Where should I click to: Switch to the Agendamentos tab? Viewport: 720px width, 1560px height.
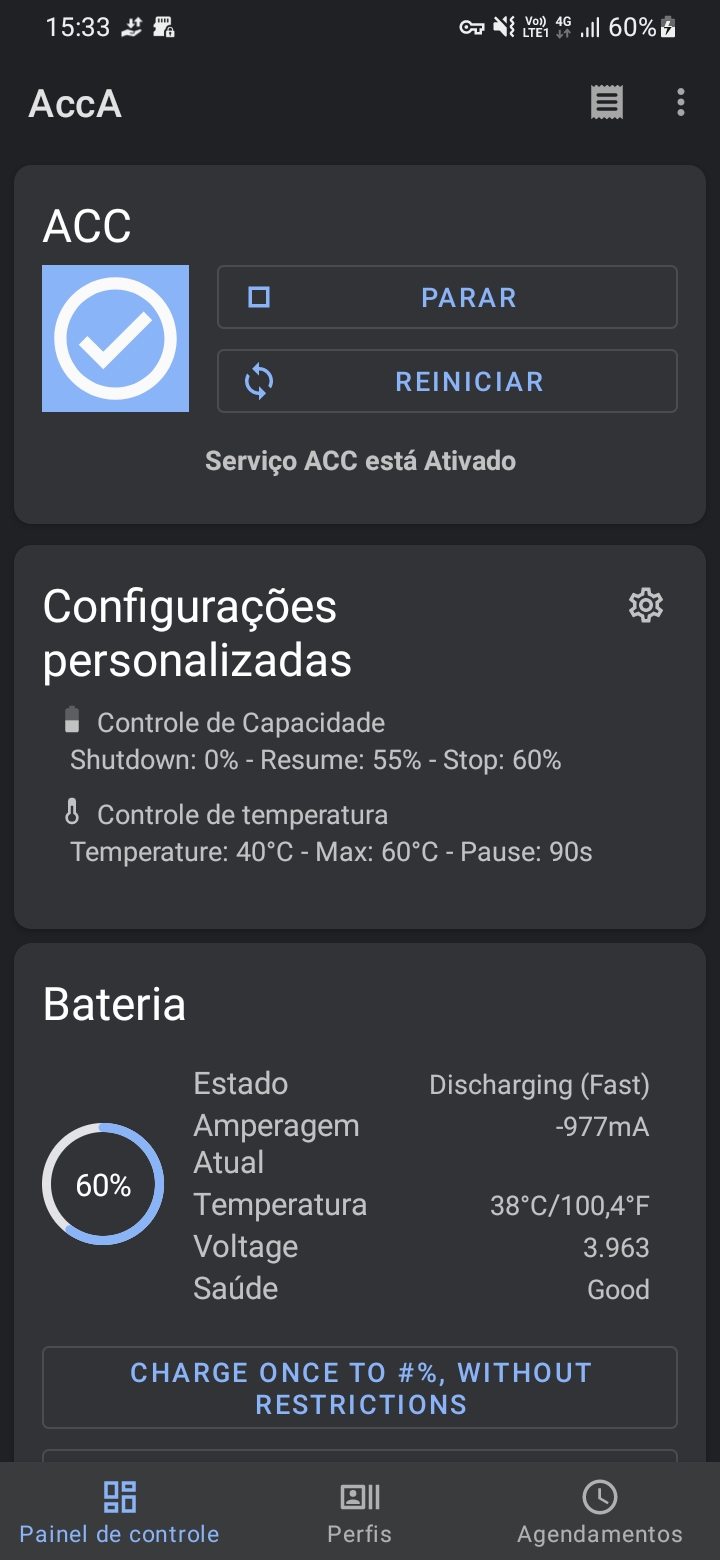599,1510
